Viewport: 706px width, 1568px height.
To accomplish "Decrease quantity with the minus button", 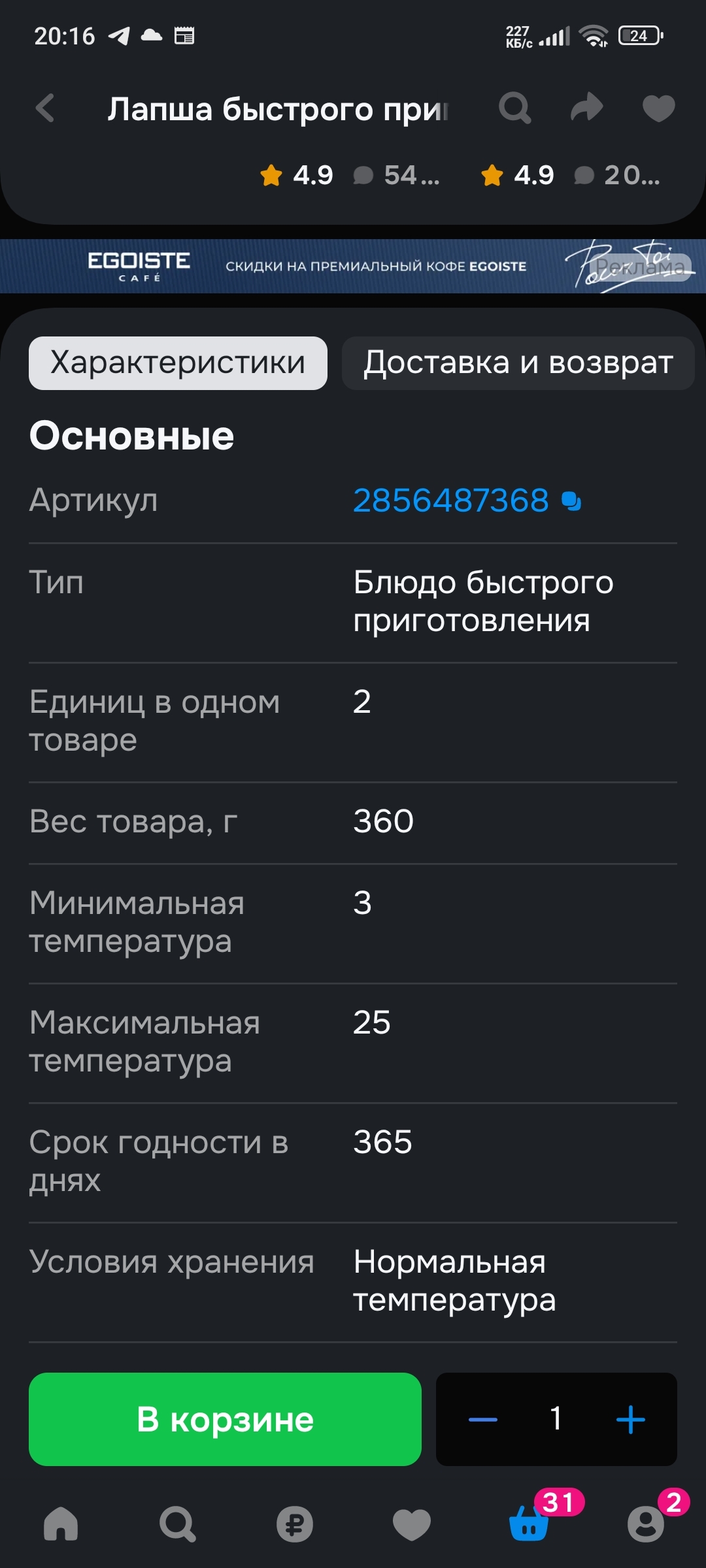I will pyautogui.click(x=483, y=1419).
